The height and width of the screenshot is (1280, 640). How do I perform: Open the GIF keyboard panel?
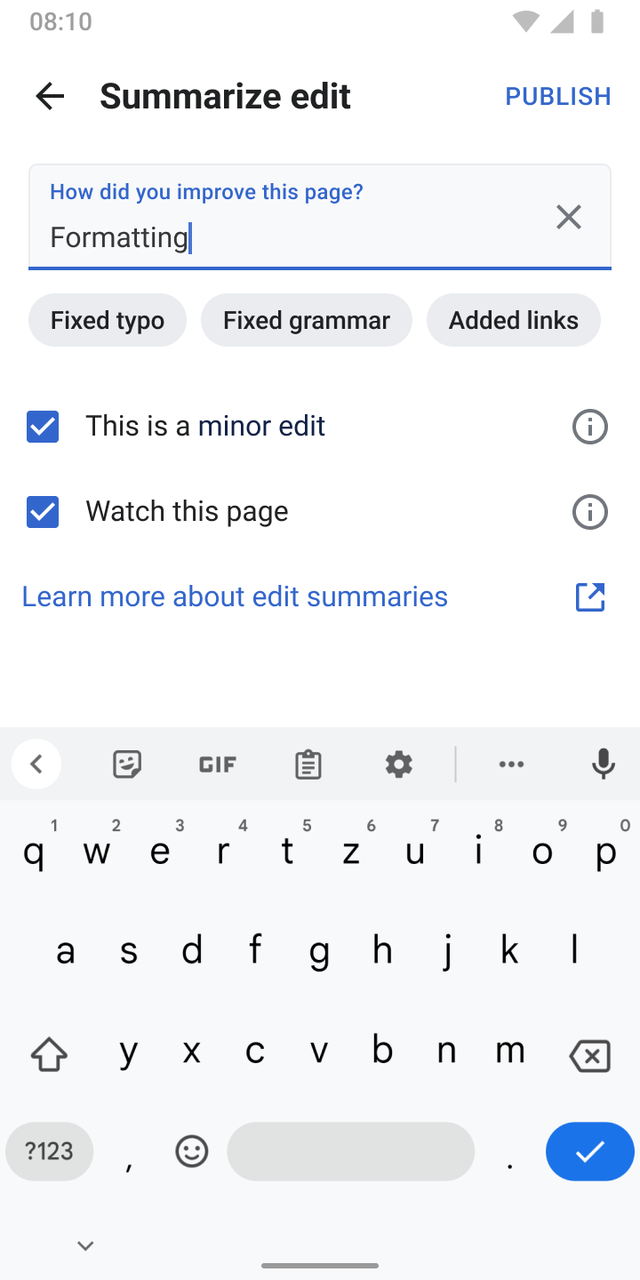[x=217, y=765]
